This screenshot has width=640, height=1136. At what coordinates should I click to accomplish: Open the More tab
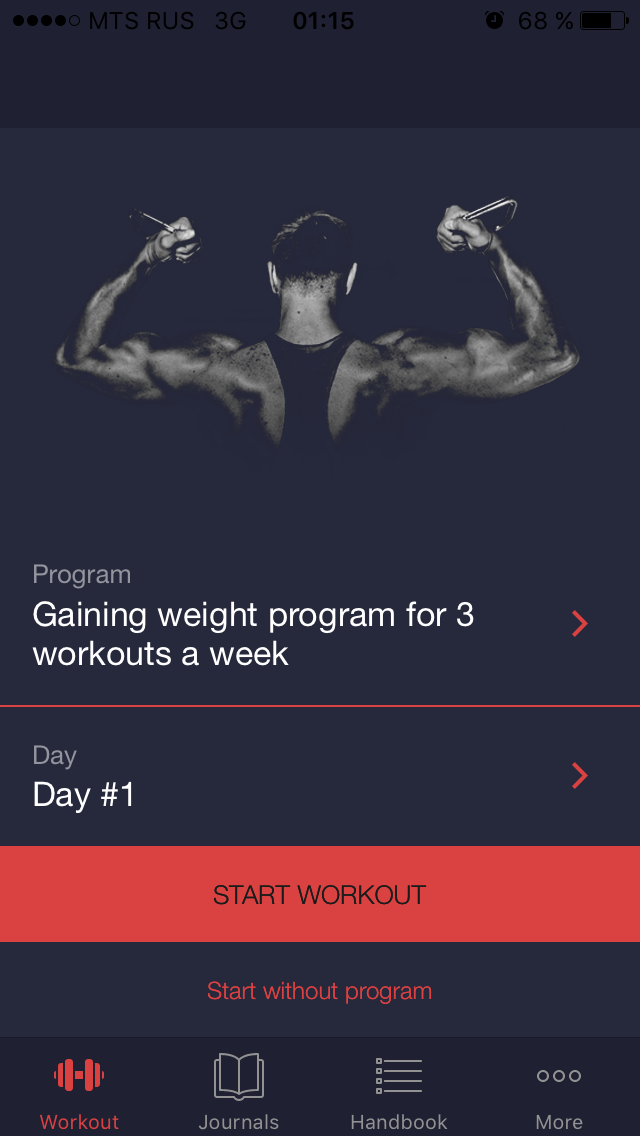click(x=559, y=1091)
